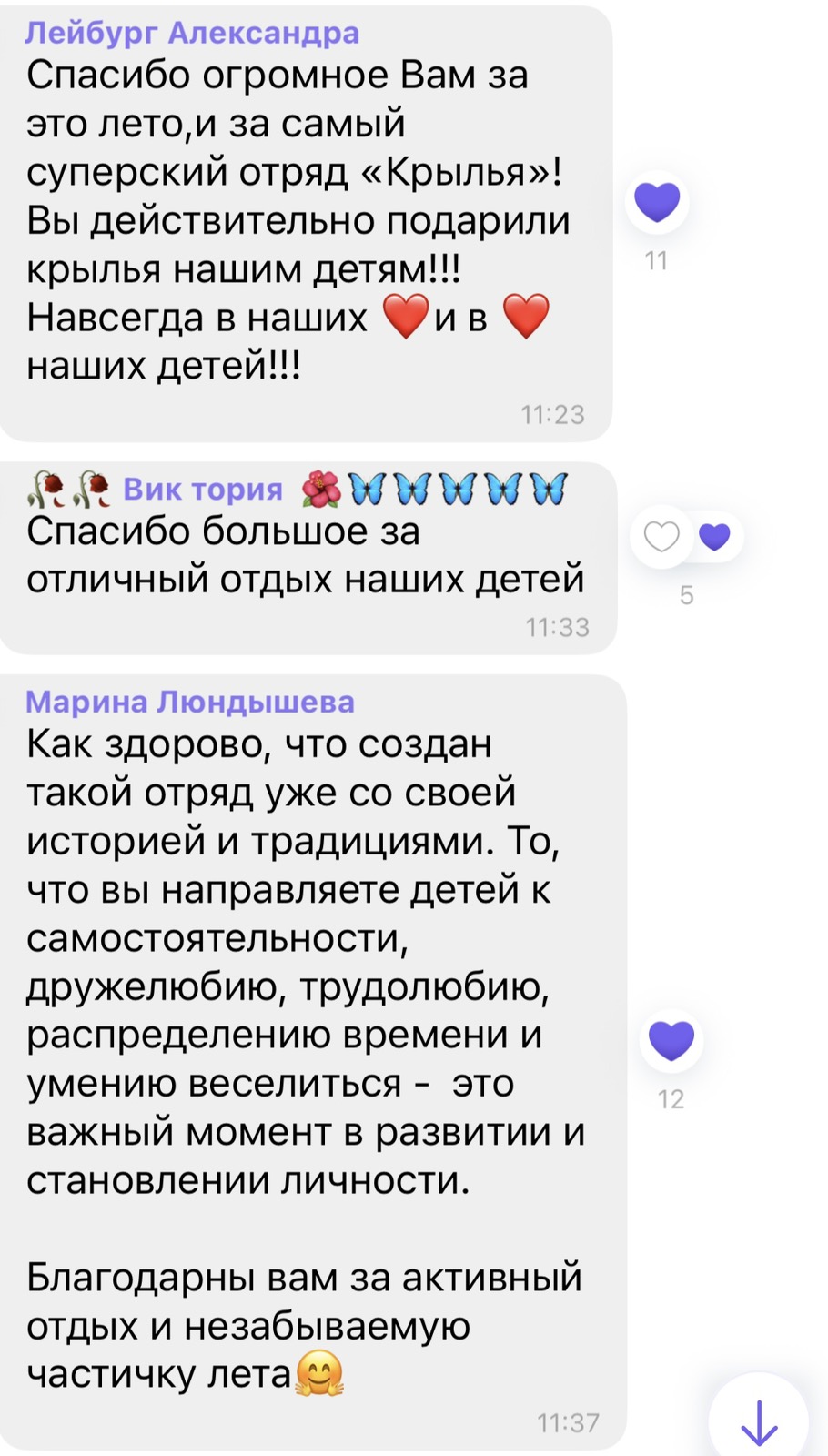Viewport: 828px width, 1456px height.
Task: Tap the heart reaction on Вик тория's message
Action: click(x=687, y=537)
